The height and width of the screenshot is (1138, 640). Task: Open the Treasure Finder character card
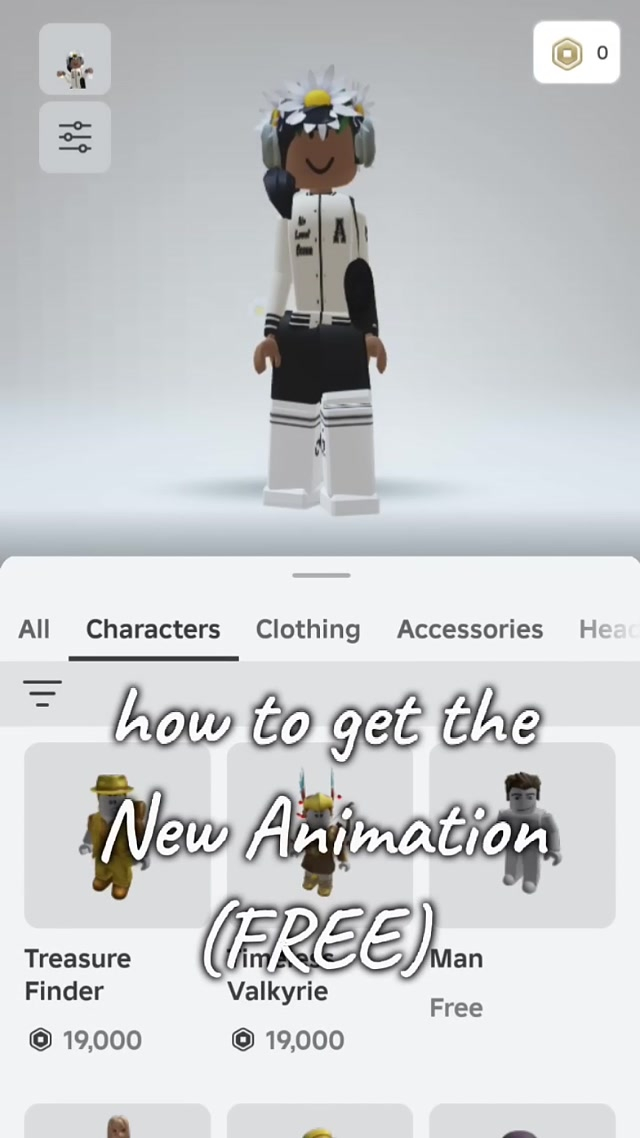[117, 836]
